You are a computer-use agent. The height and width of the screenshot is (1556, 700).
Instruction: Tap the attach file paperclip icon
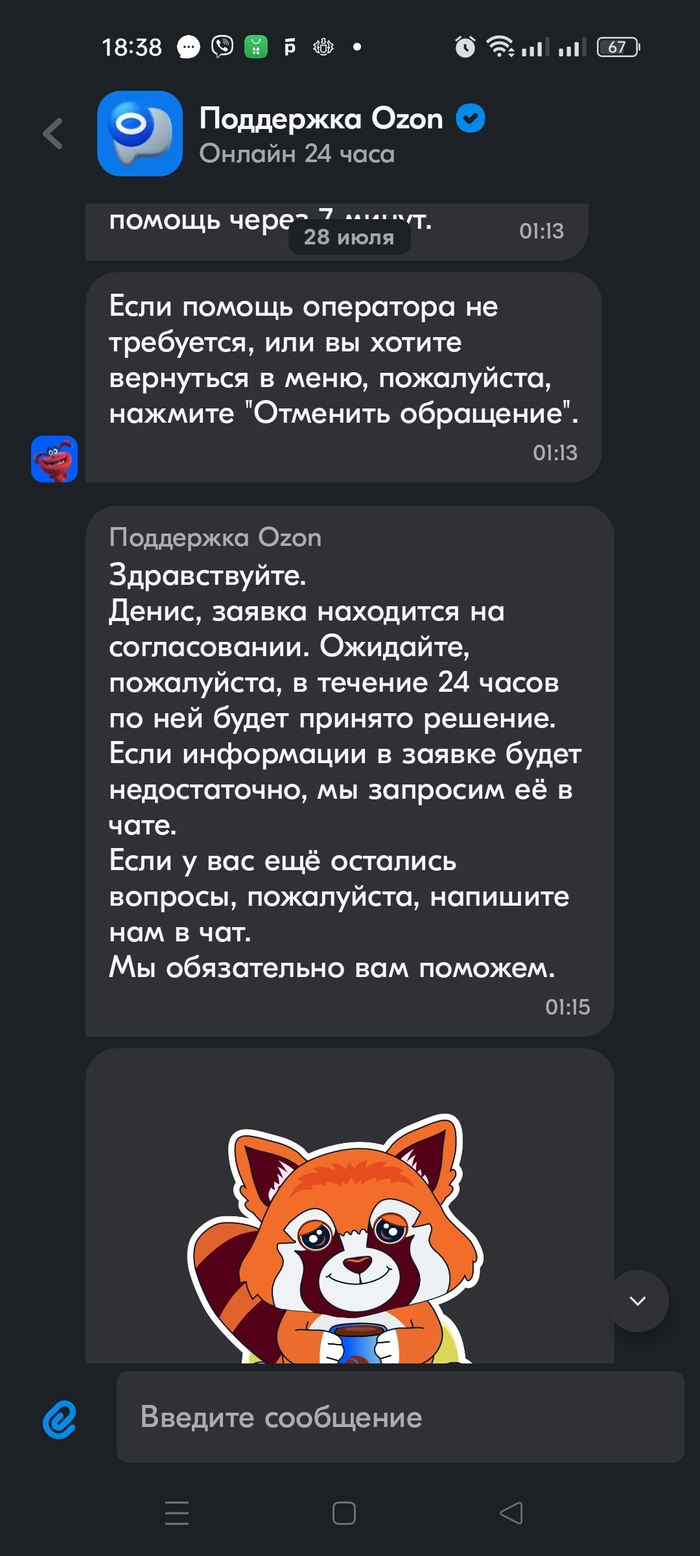(60, 1417)
